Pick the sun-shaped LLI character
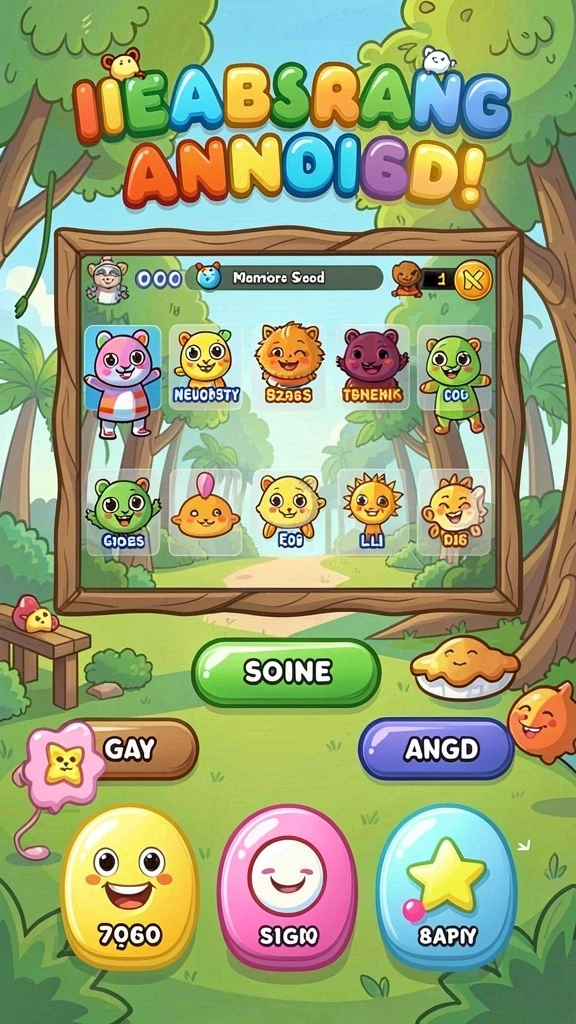Screen dimensions: 576x1024 [373, 512]
